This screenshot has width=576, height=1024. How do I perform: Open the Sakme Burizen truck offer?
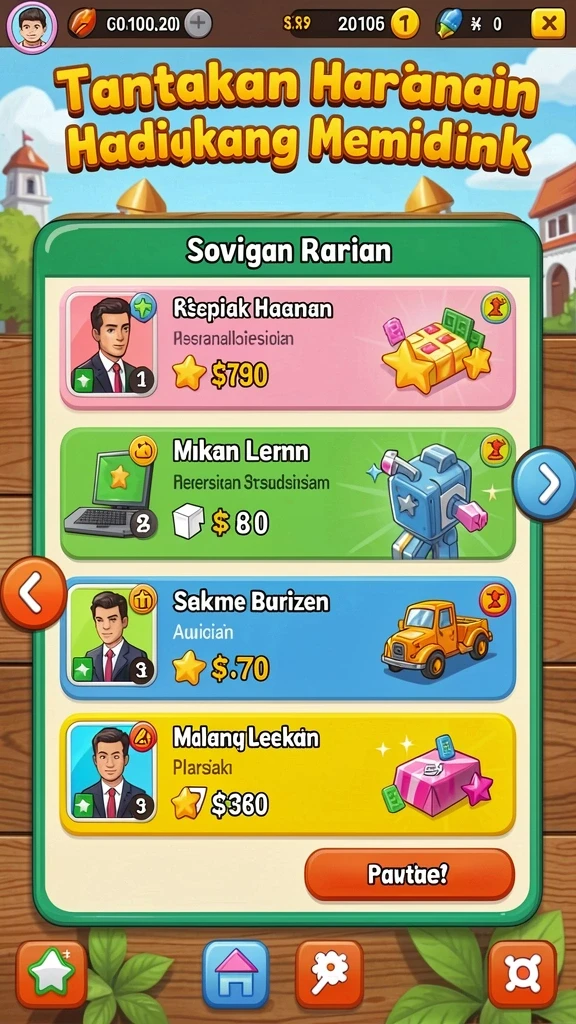point(288,639)
